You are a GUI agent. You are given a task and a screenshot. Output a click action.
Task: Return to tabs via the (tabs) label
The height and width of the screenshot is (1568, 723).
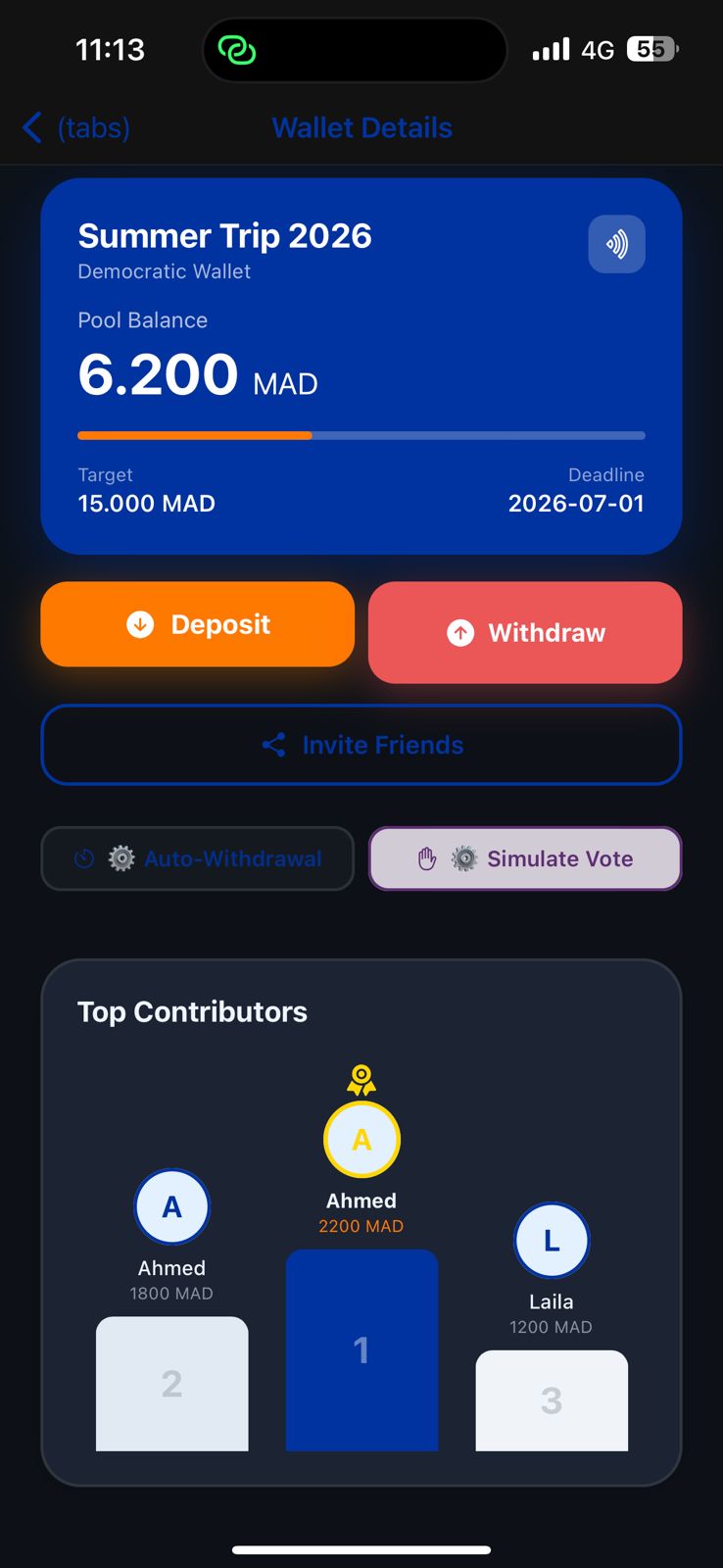(94, 127)
